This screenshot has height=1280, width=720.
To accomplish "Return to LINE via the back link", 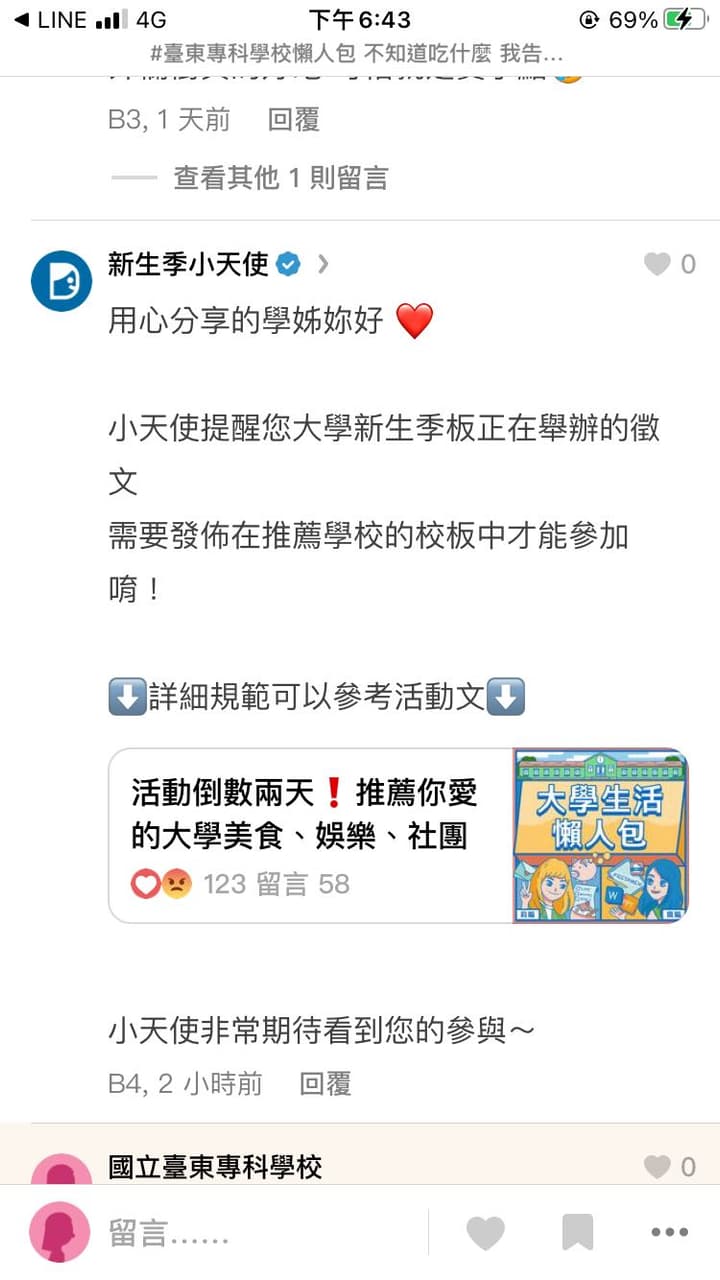I will 50,20.
